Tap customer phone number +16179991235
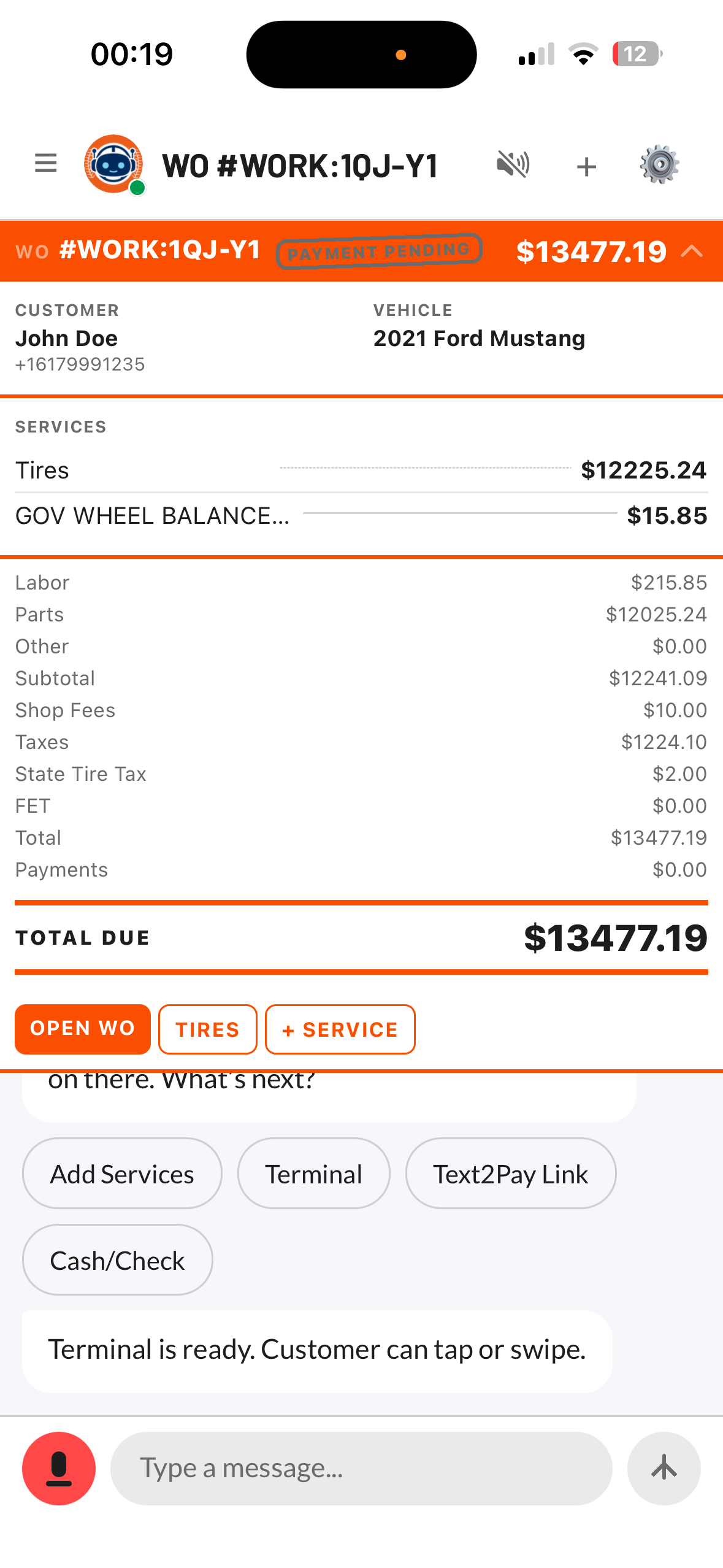The height and width of the screenshot is (1568, 723). 80,364
